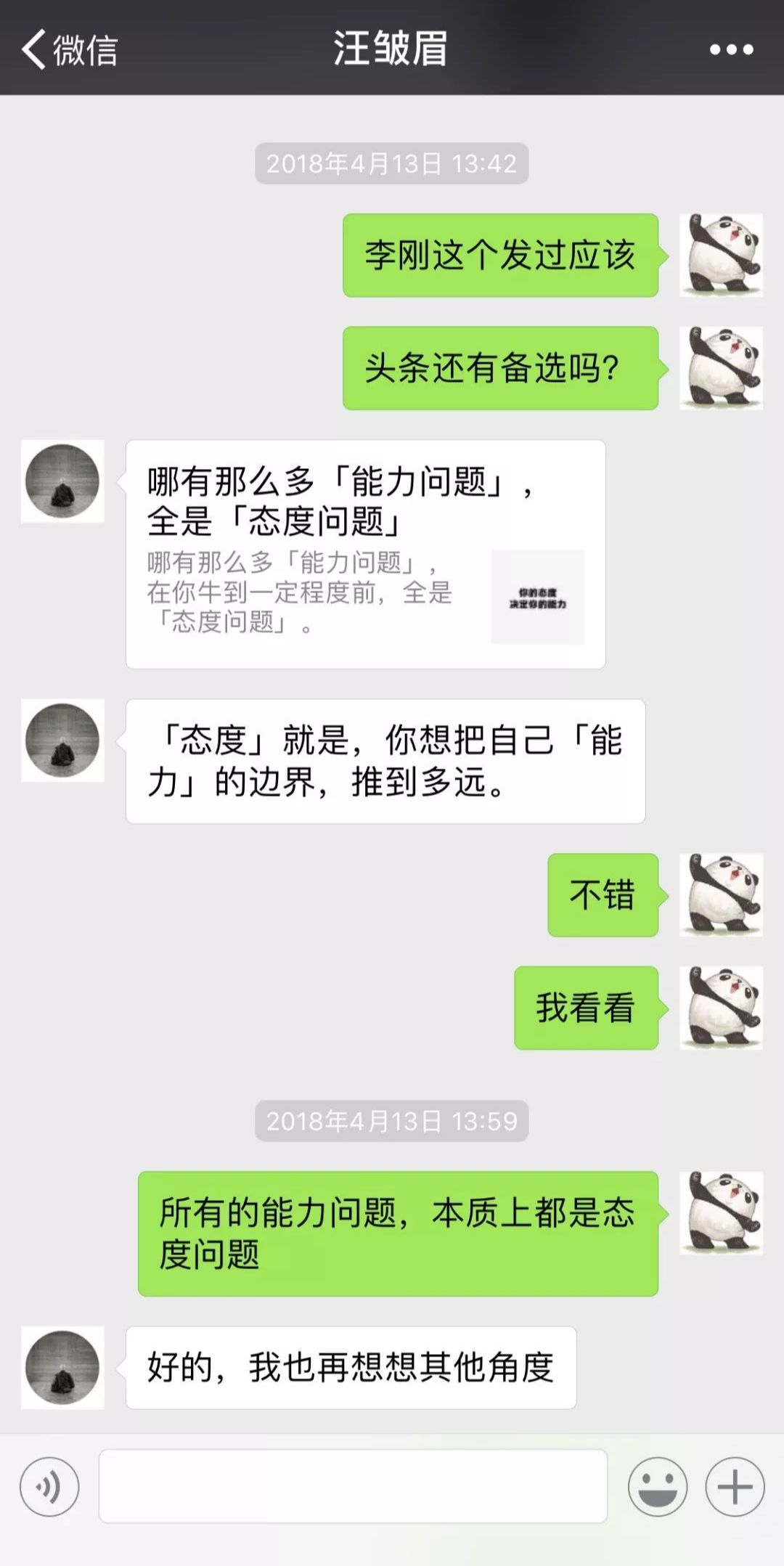Viewport: 784px width, 1566px height.
Task: Open the shared article about 能力问题 and 态度问题
Action: coord(365,554)
